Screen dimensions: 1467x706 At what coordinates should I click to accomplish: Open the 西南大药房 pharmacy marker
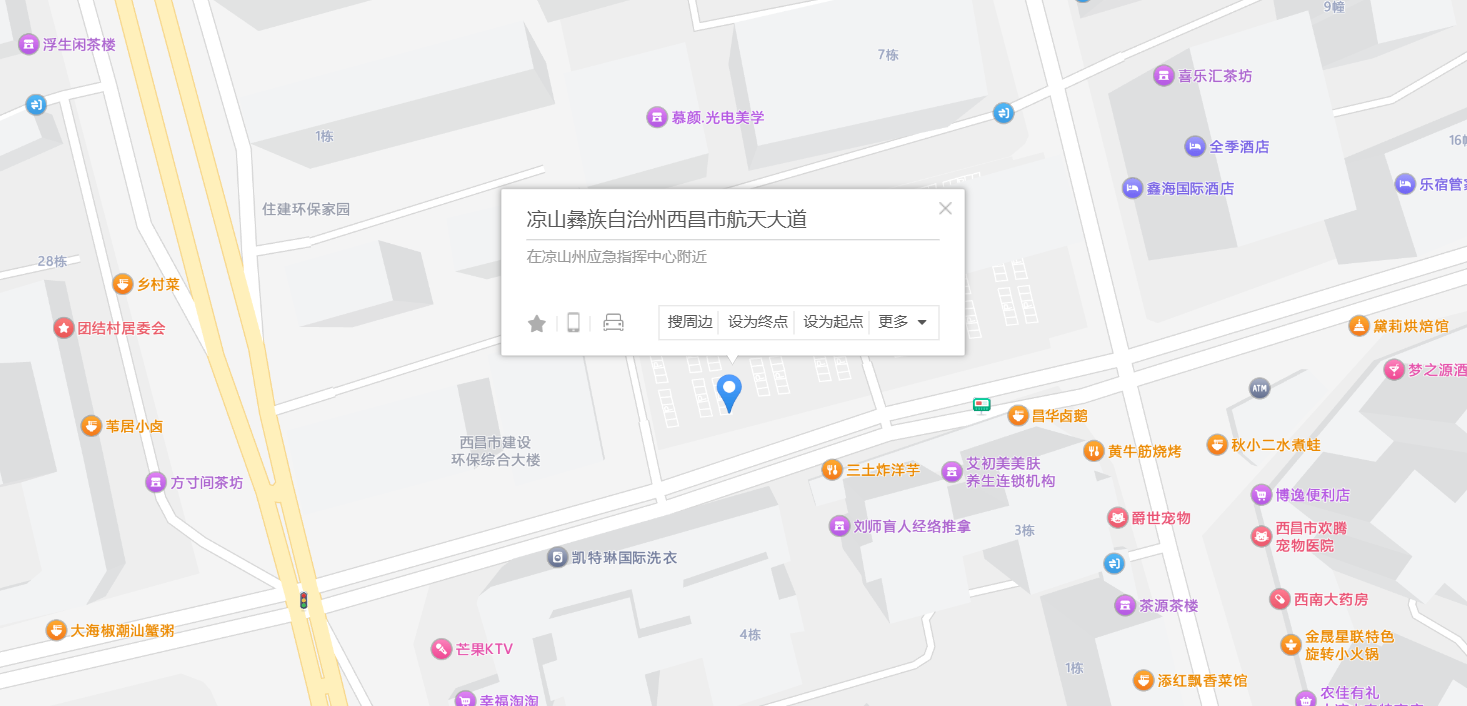(x=1279, y=599)
